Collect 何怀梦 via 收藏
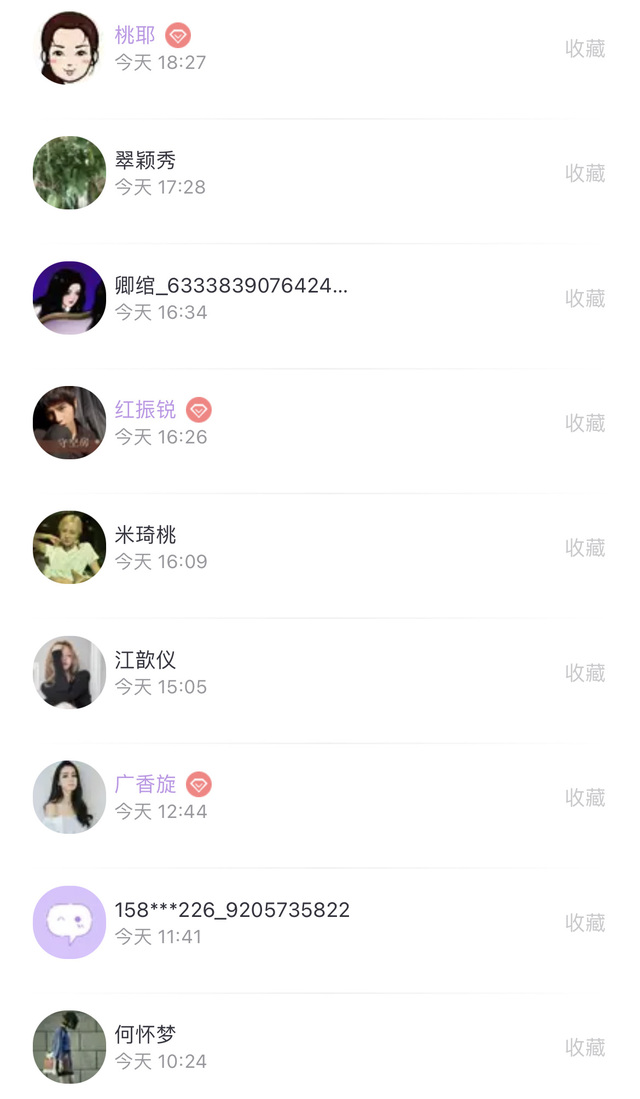The image size is (640, 1099). tap(585, 1047)
